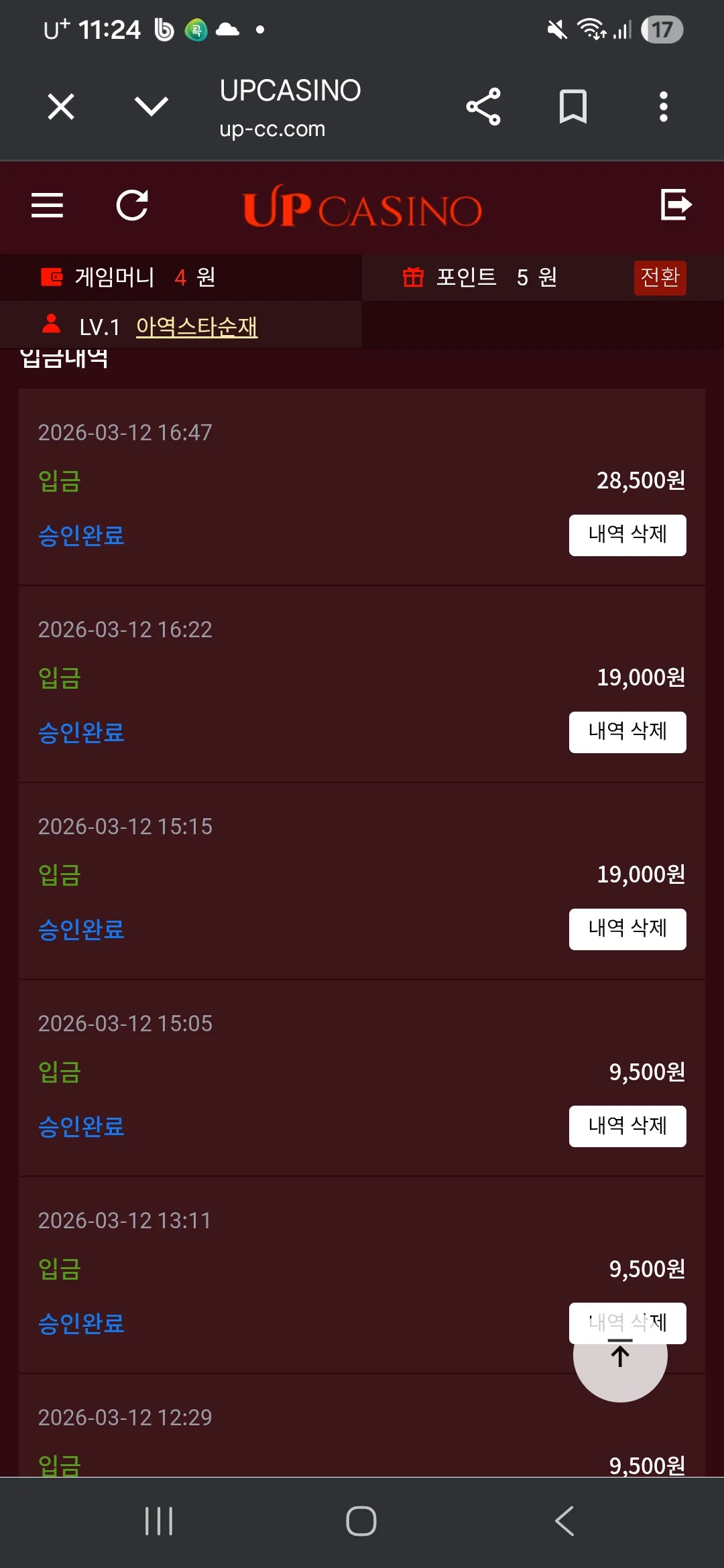The height and width of the screenshot is (1568, 724).
Task: Open the browser overflow menu
Action: 664,107
